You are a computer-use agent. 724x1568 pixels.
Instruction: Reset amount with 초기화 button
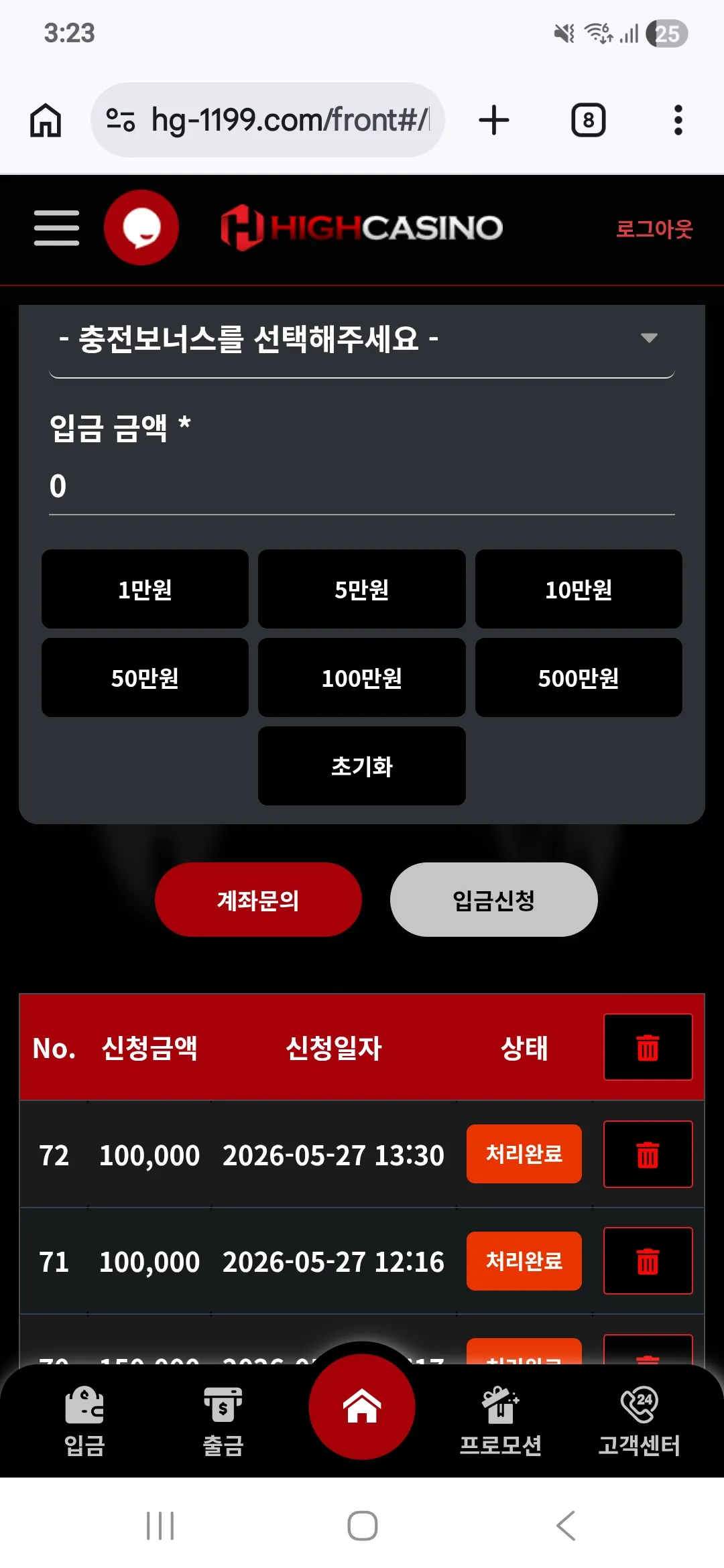tap(362, 766)
